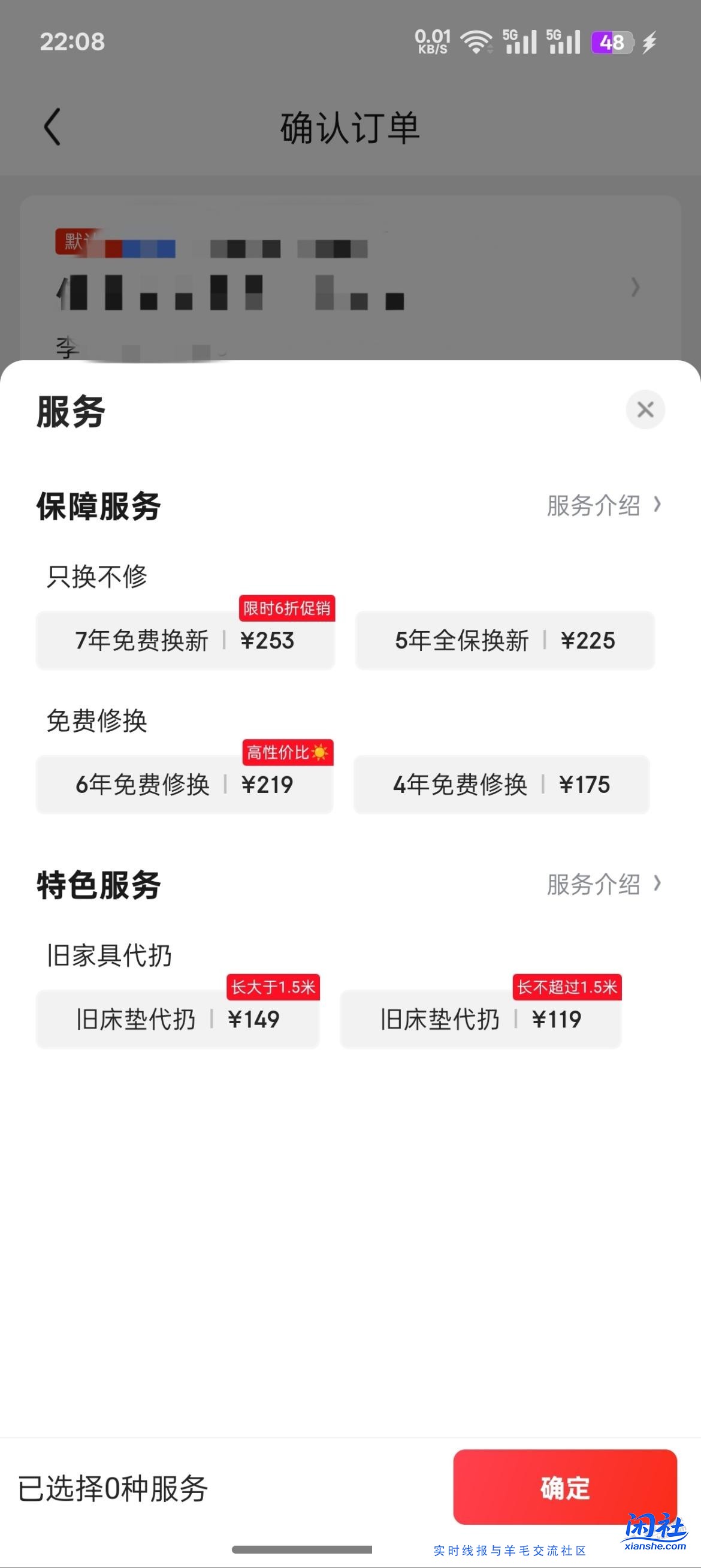Tap the network speed 0.01 KB/S indicator
The width and height of the screenshot is (701, 1568).
433,41
